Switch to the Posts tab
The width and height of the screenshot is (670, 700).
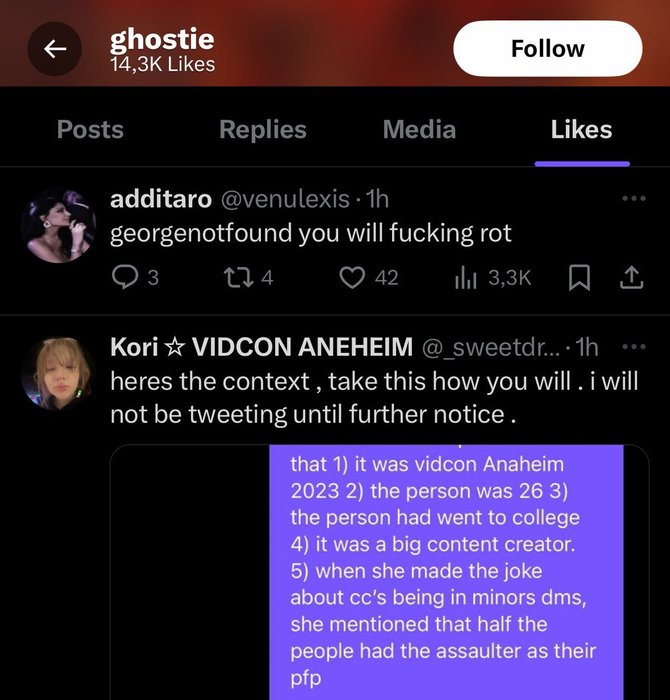[x=90, y=130]
